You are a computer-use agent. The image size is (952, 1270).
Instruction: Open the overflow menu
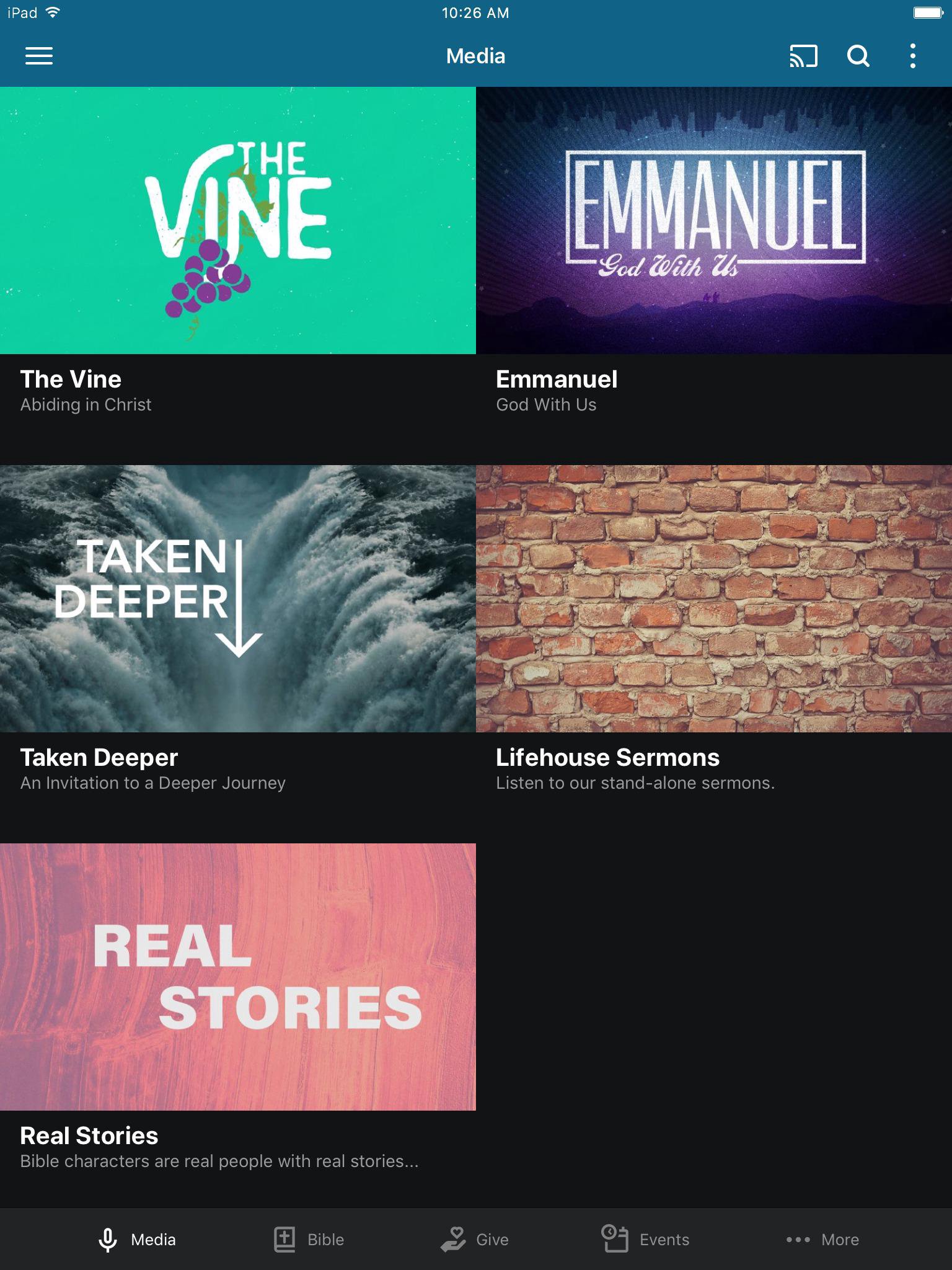tap(912, 56)
